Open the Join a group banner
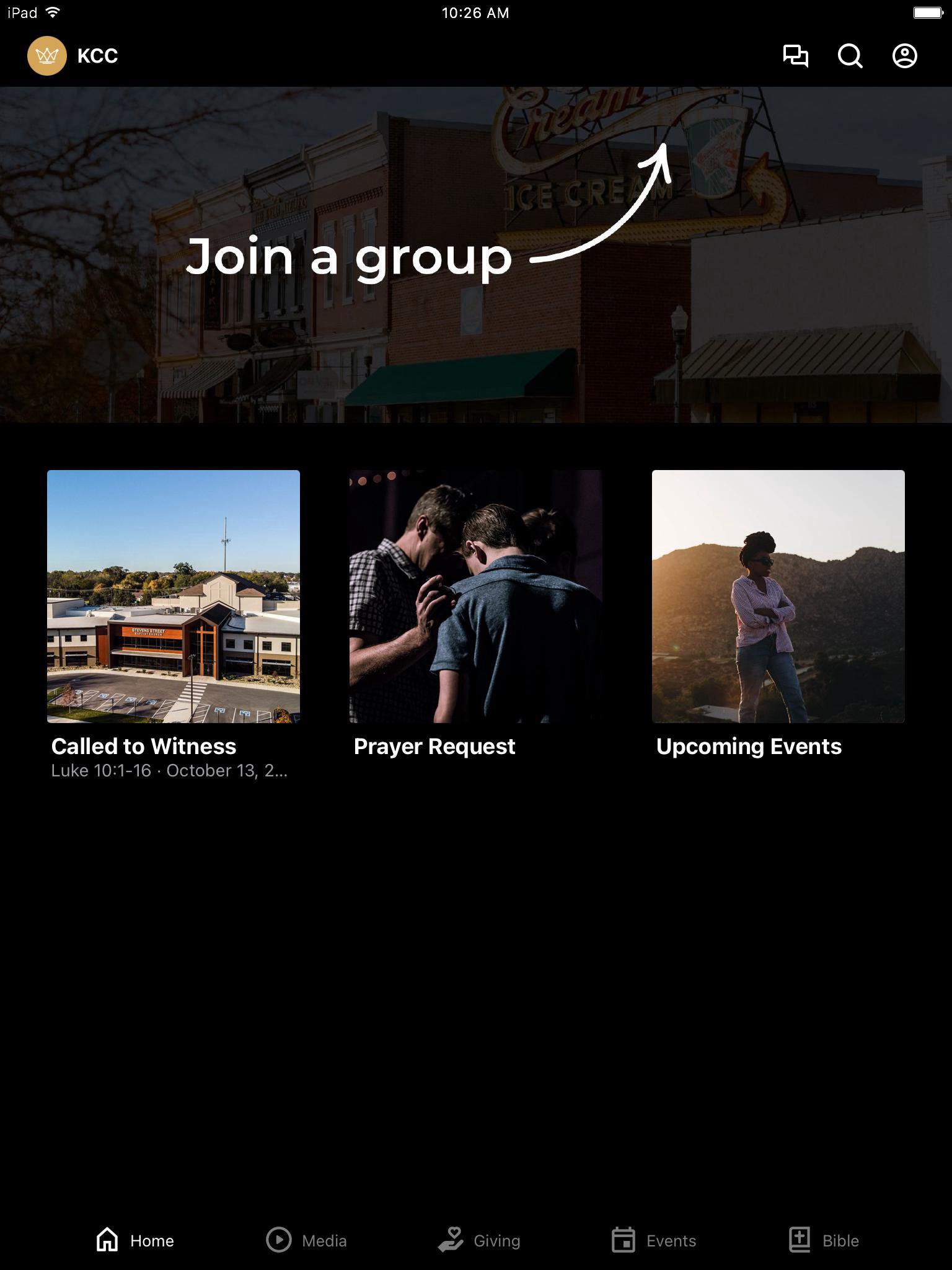This screenshot has height=1270, width=952. click(x=476, y=255)
